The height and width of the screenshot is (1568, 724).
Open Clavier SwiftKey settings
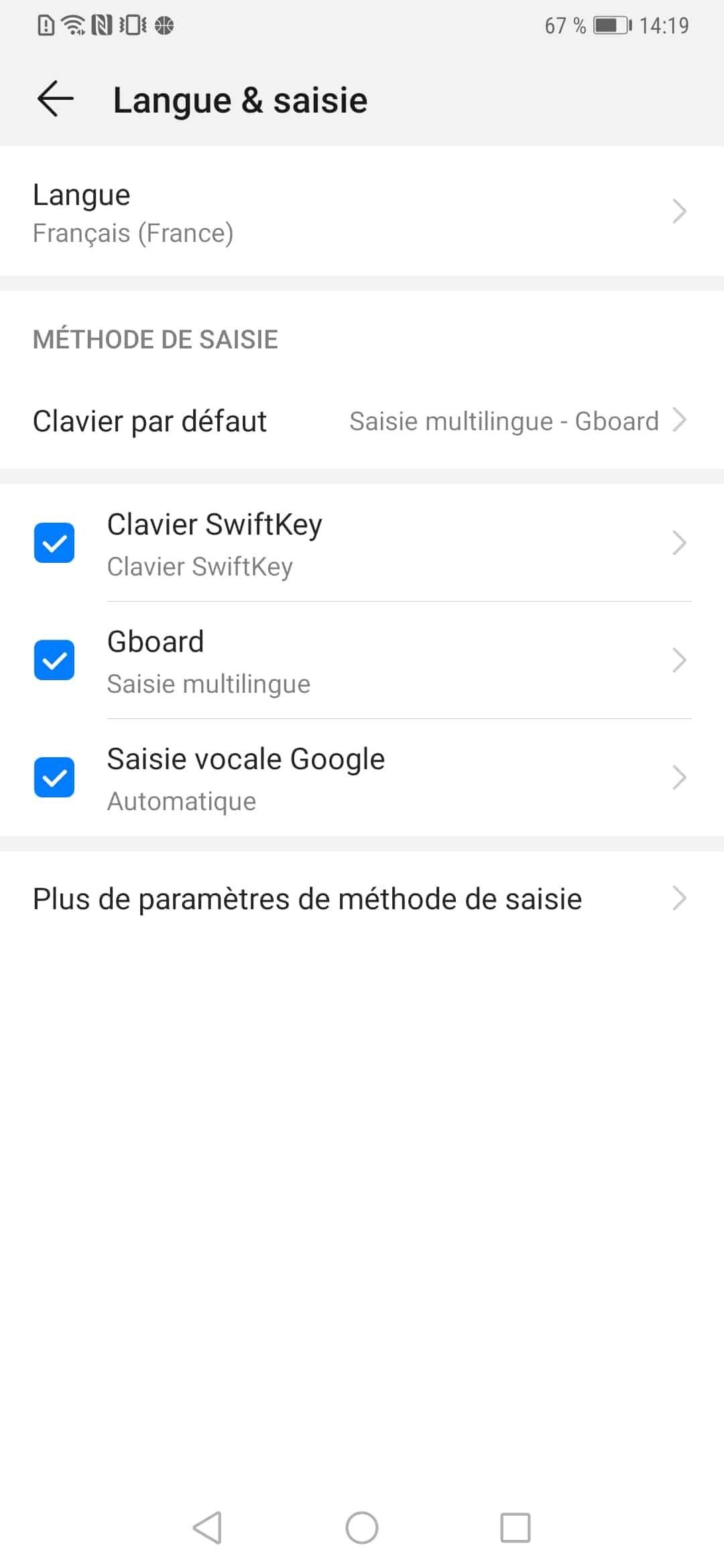pyautogui.click(x=396, y=543)
